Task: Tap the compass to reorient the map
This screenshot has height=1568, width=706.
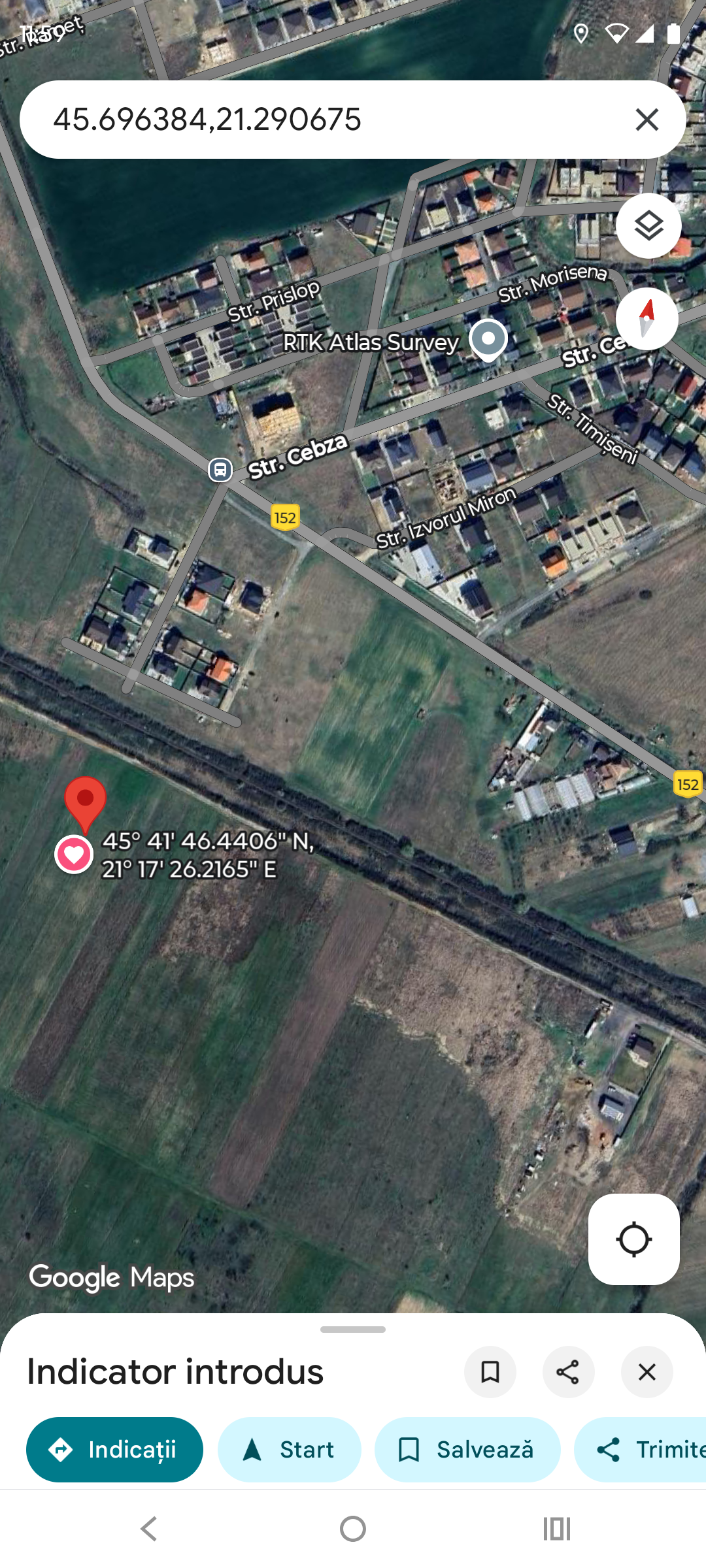Action: pyautogui.click(x=647, y=319)
